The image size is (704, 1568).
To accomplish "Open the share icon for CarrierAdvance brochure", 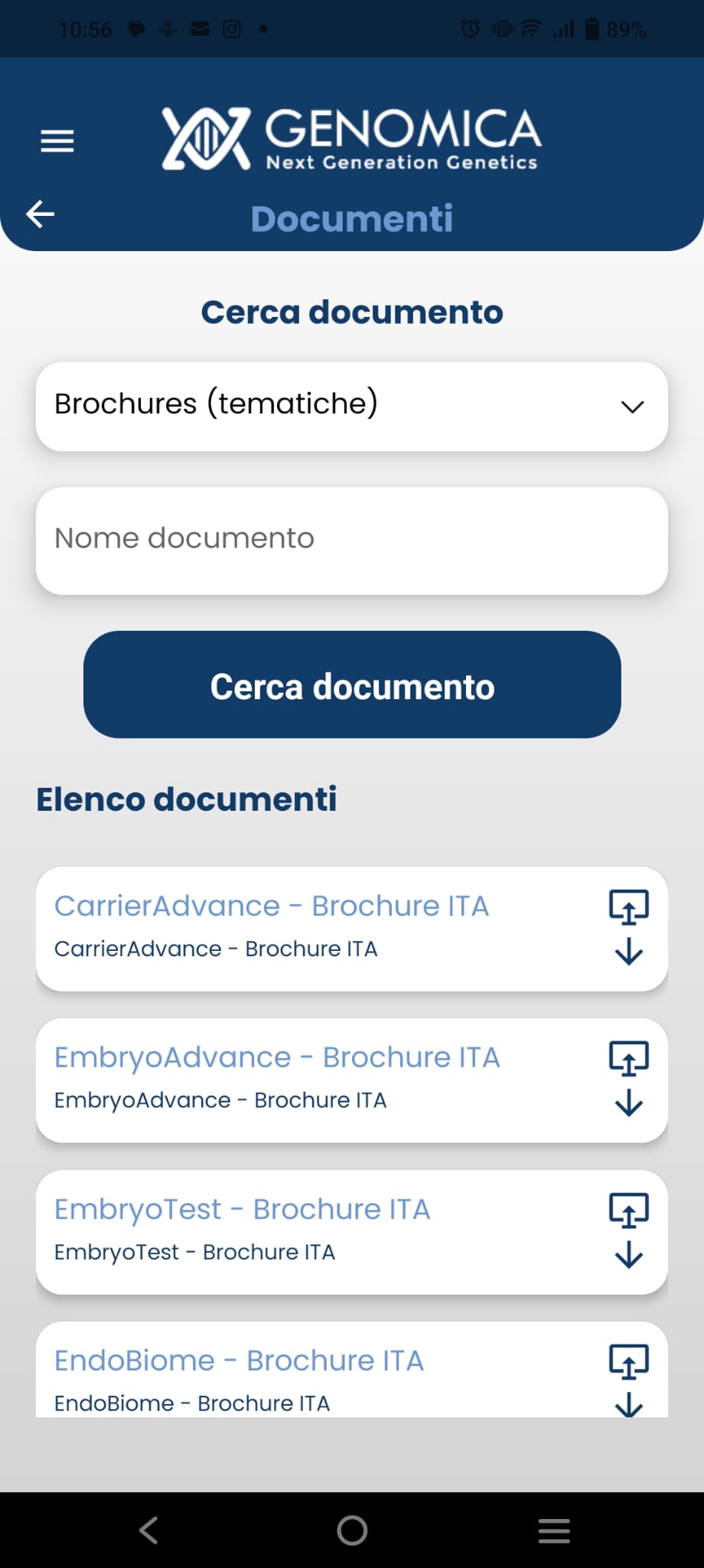I will point(629,905).
